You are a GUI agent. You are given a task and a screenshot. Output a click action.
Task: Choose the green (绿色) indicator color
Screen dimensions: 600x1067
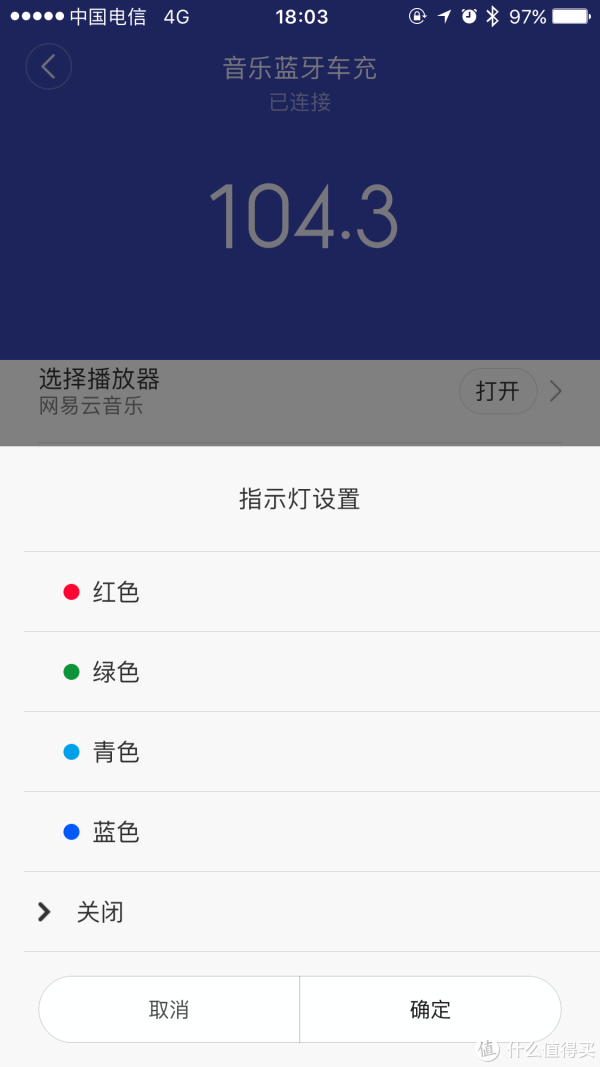pyautogui.click(x=115, y=672)
